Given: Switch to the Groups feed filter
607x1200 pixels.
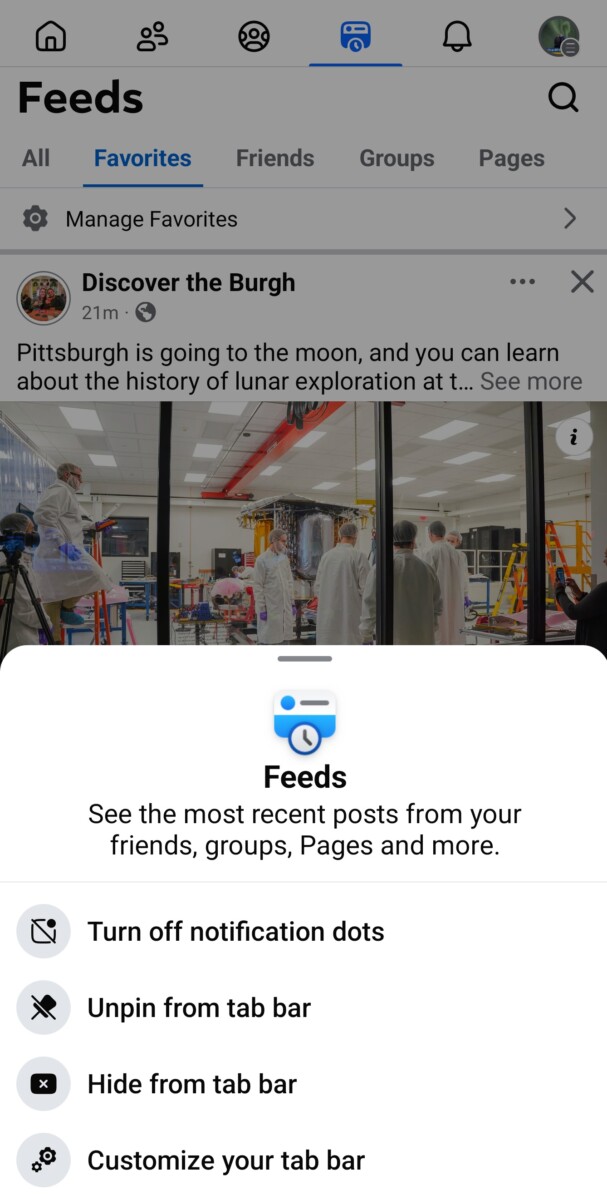Looking at the screenshot, I should click(x=397, y=158).
